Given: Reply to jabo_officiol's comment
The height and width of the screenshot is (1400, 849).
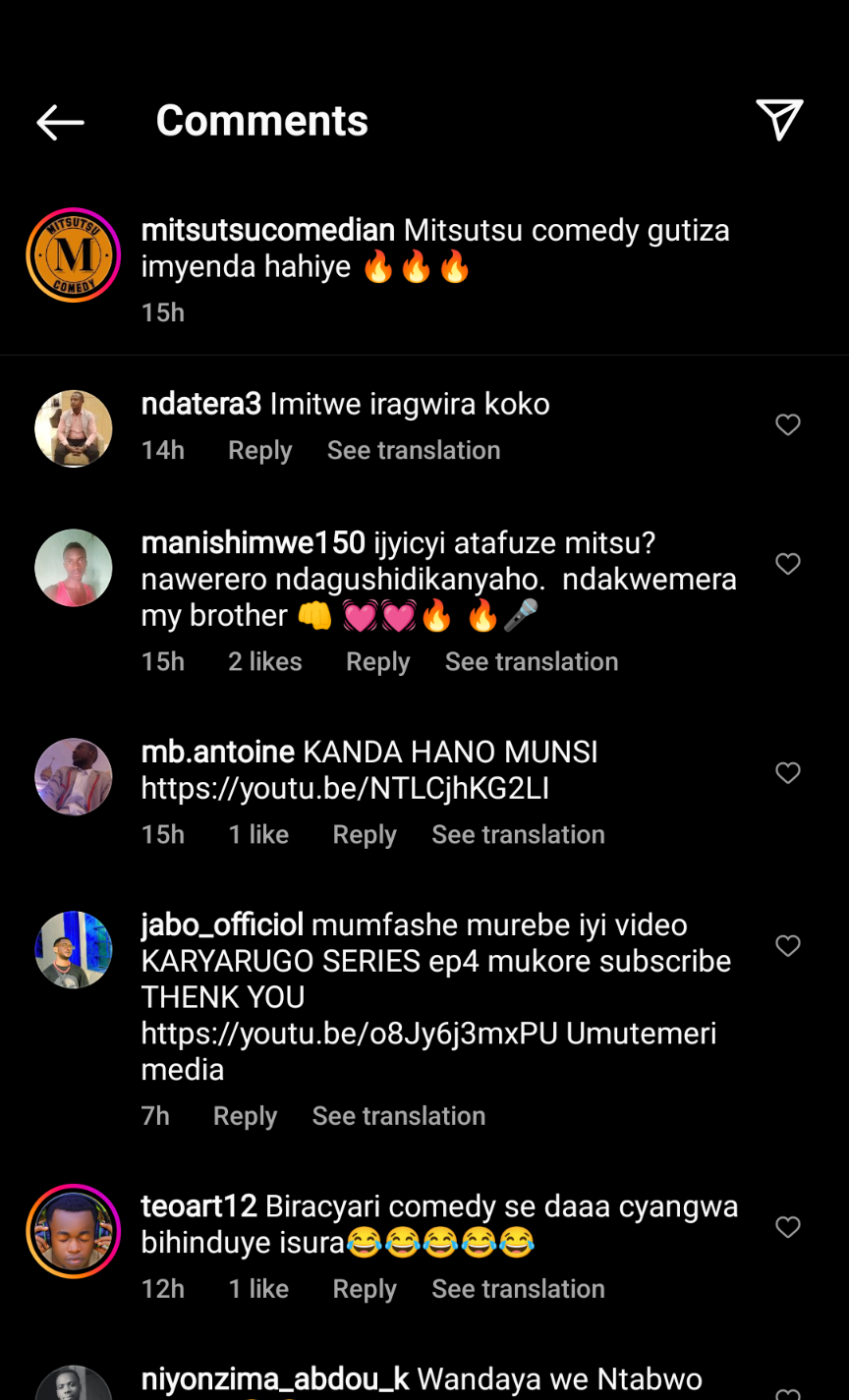Looking at the screenshot, I should [x=245, y=1116].
